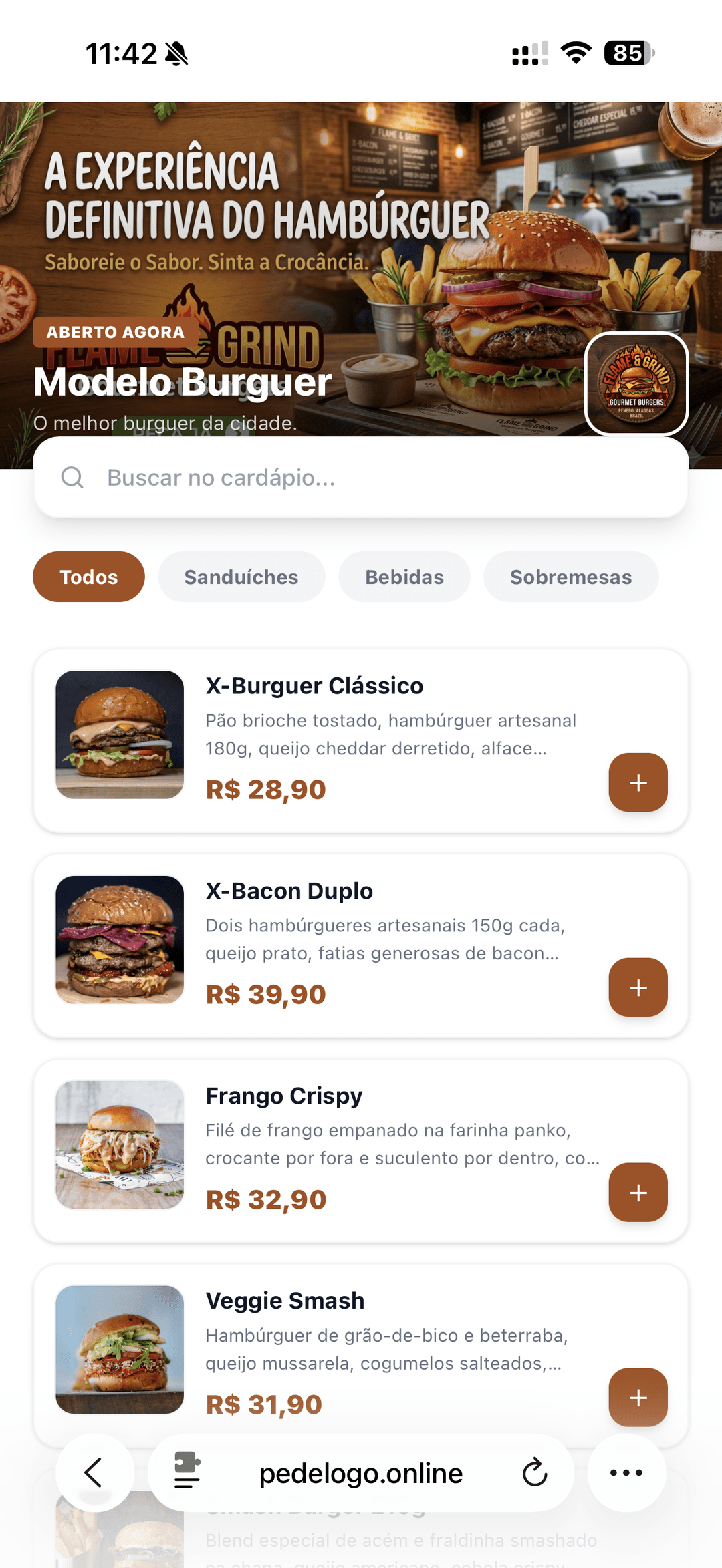This screenshot has height=1568, width=722.
Task: Select the Bebidas filter
Action: pyautogui.click(x=404, y=577)
